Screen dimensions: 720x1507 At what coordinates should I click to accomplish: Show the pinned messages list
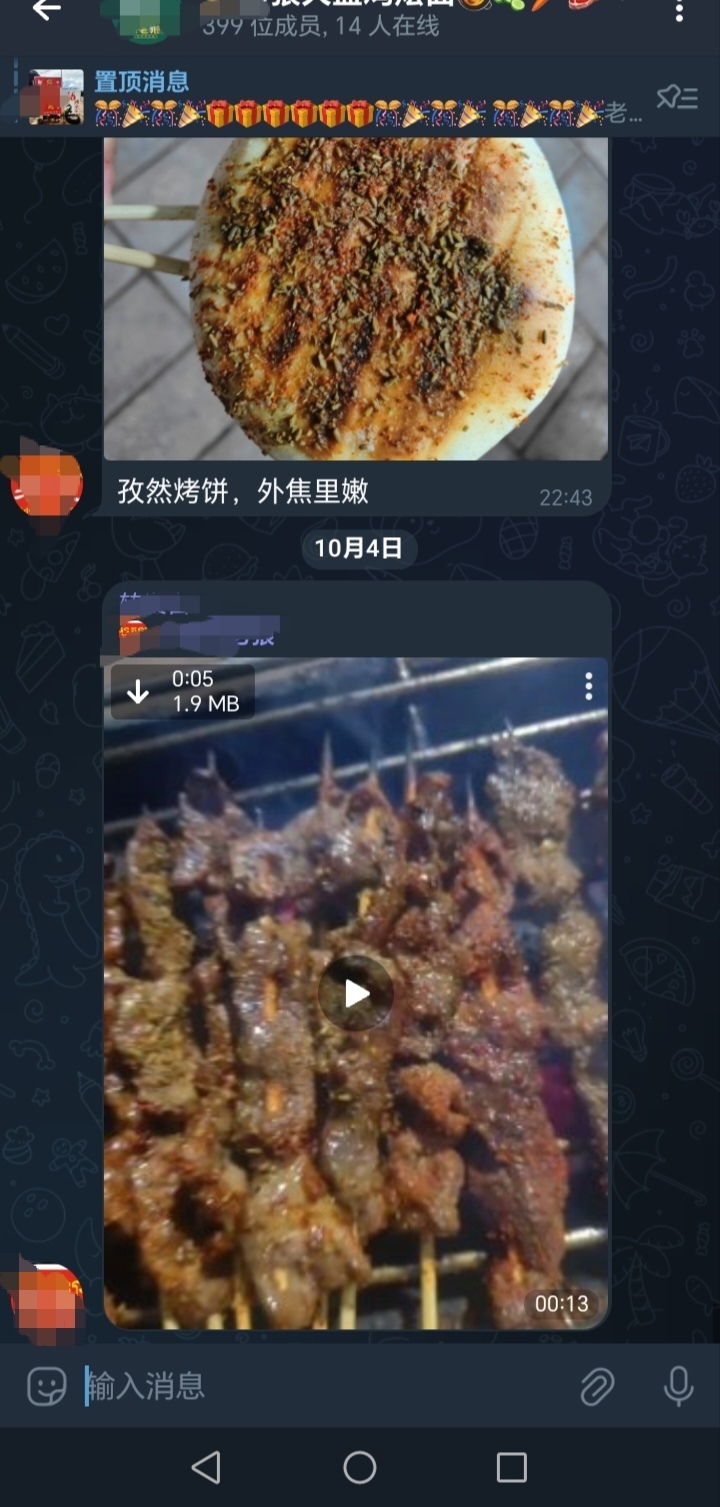[677, 97]
